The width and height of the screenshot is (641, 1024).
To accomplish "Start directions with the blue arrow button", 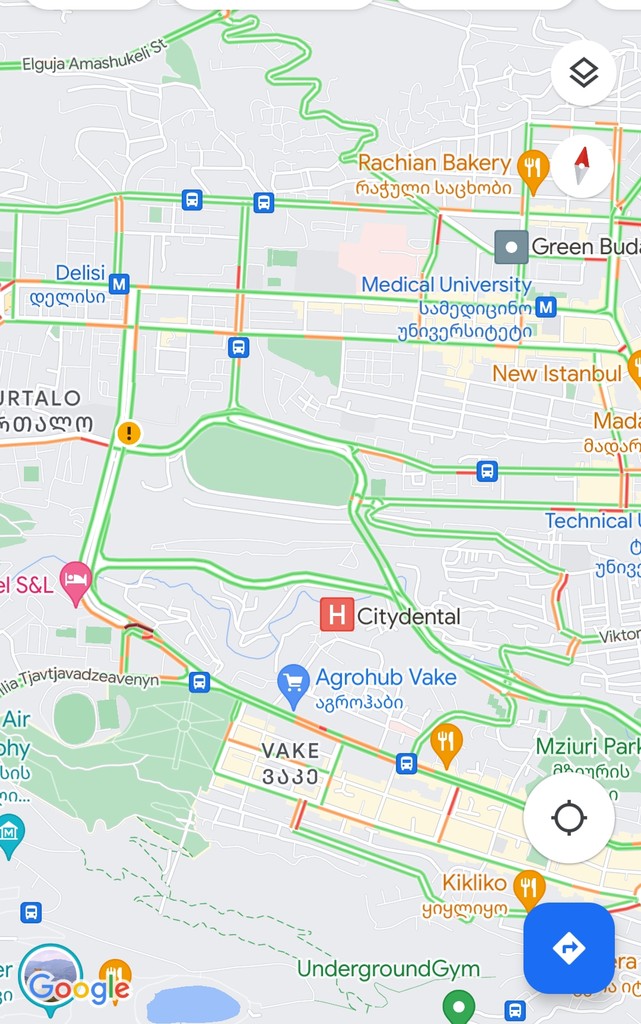I will click(x=569, y=948).
